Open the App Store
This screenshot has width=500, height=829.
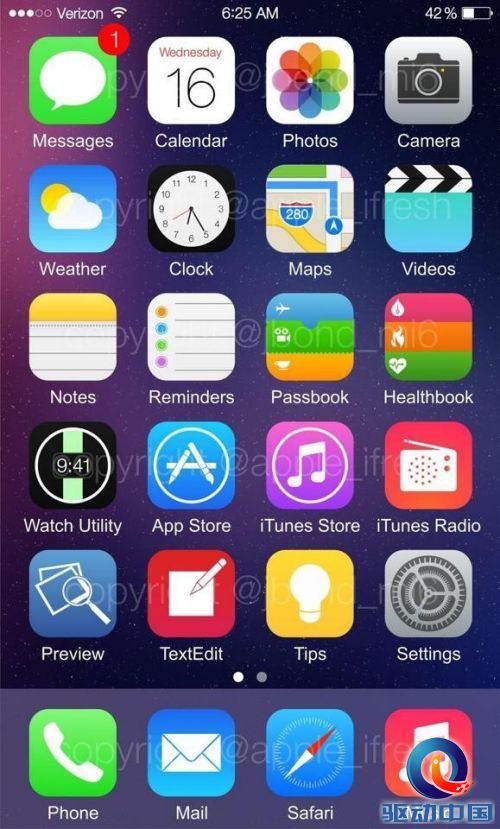[x=191, y=465]
